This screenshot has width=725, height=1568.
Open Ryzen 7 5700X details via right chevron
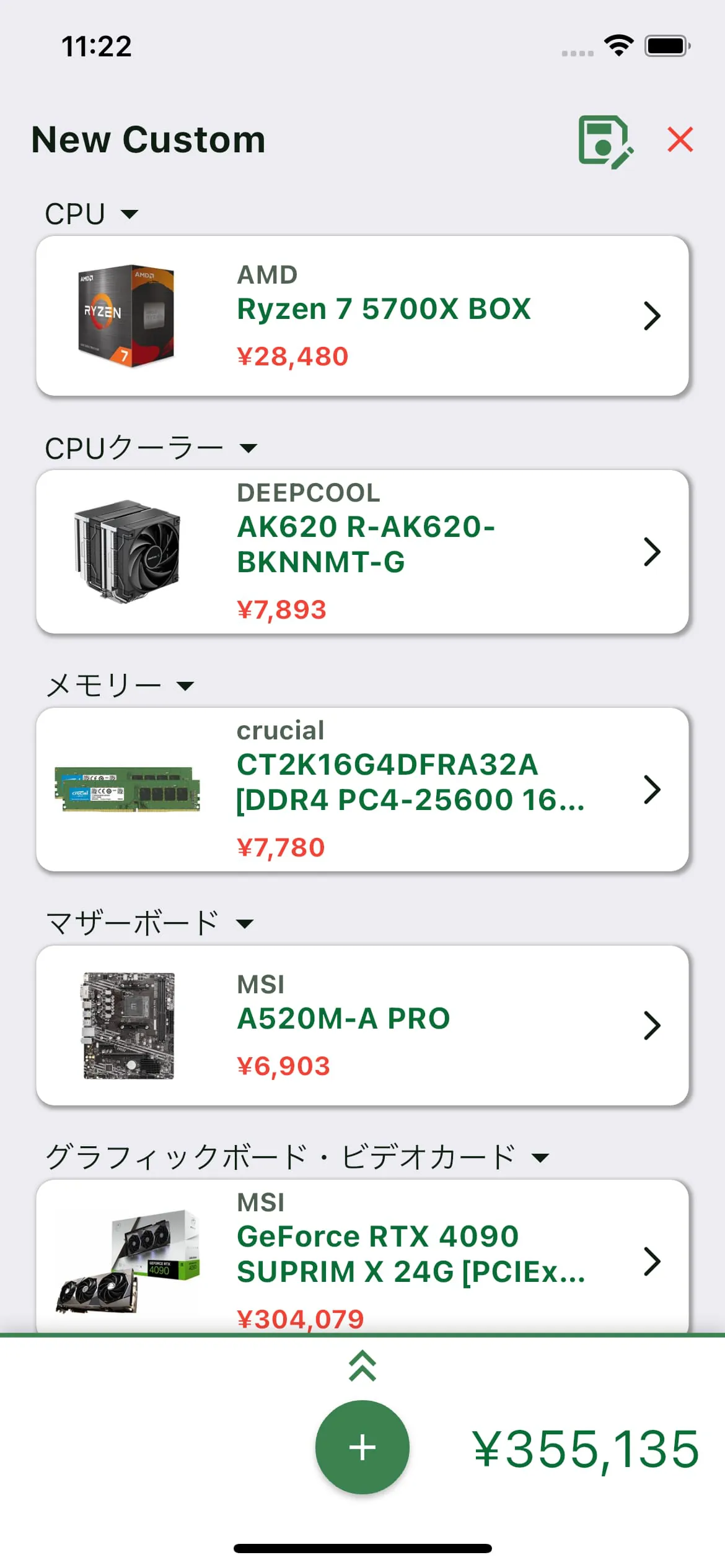pos(652,316)
